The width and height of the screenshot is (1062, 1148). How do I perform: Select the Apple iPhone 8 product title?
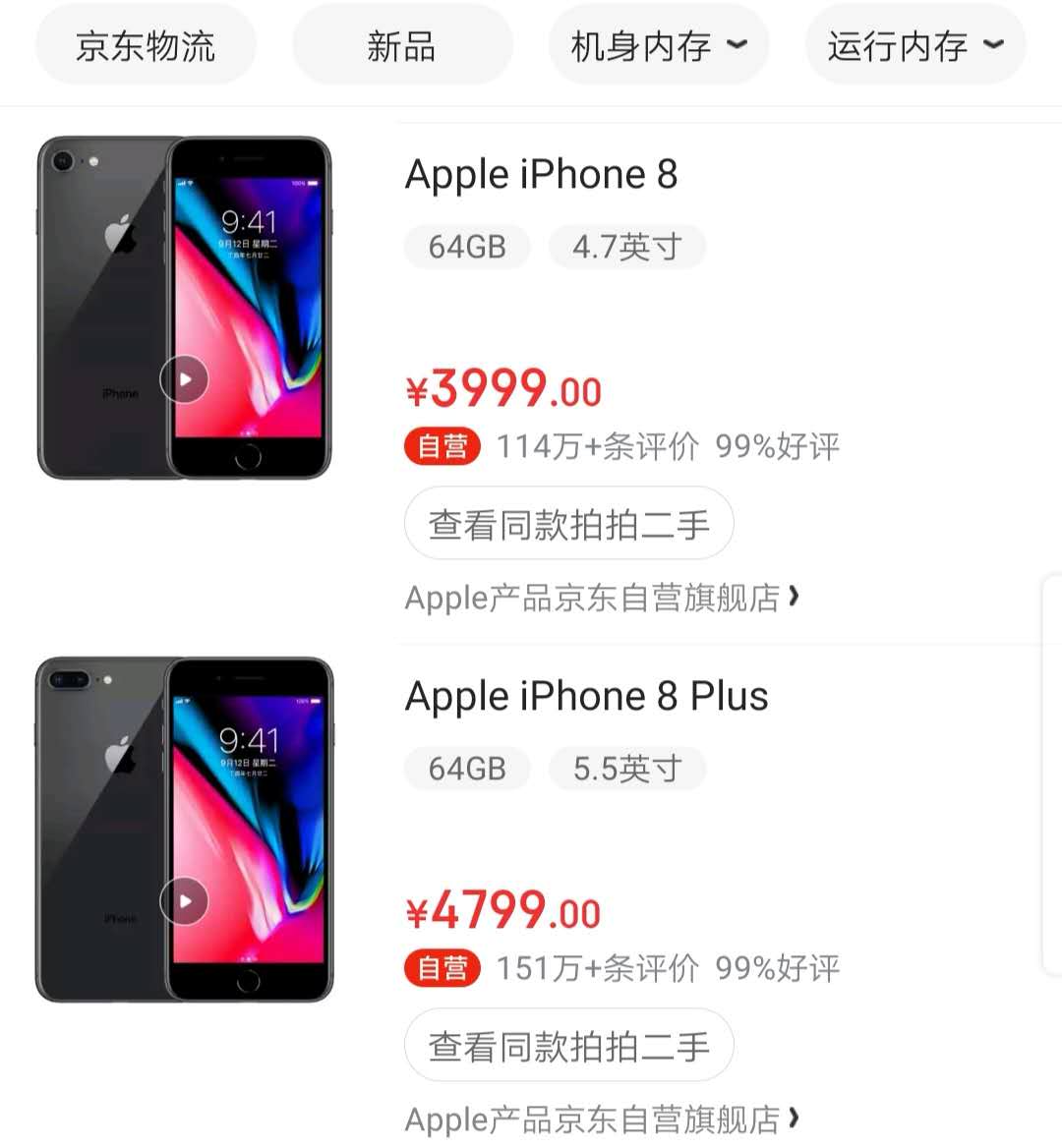(542, 174)
